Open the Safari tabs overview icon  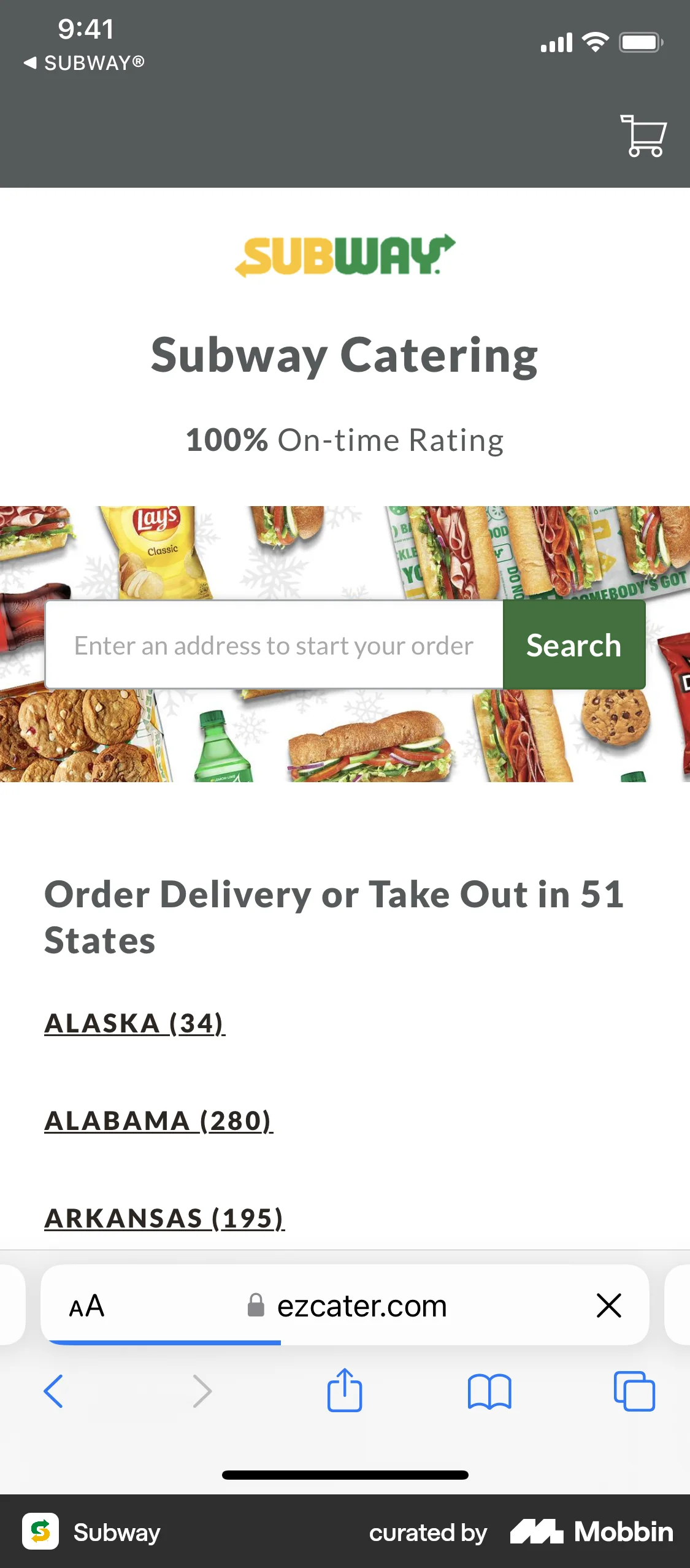pos(635,1391)
